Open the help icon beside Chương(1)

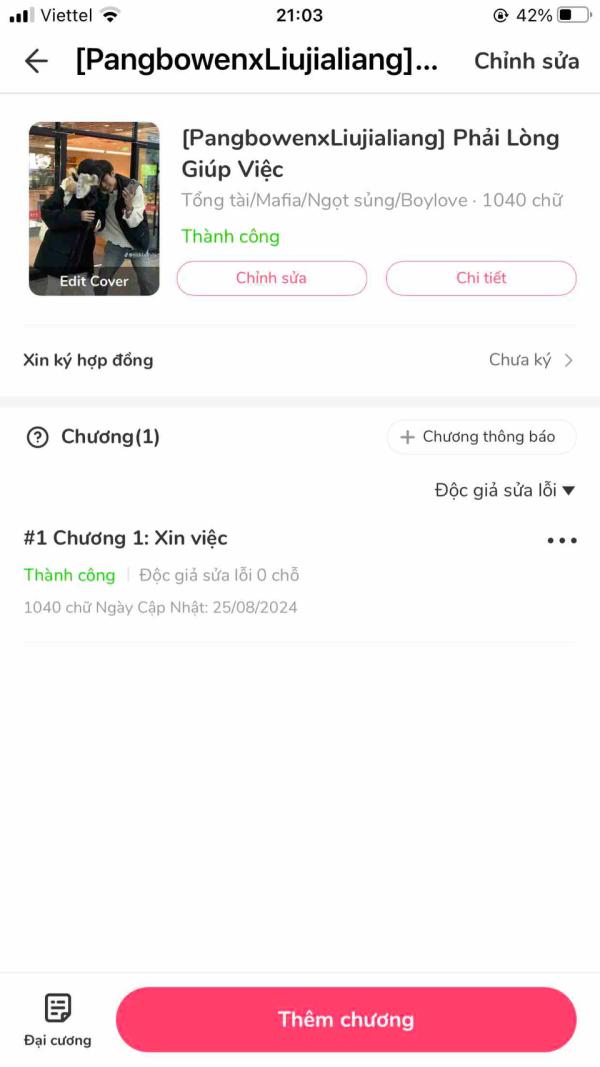click(x=37, y=437)
